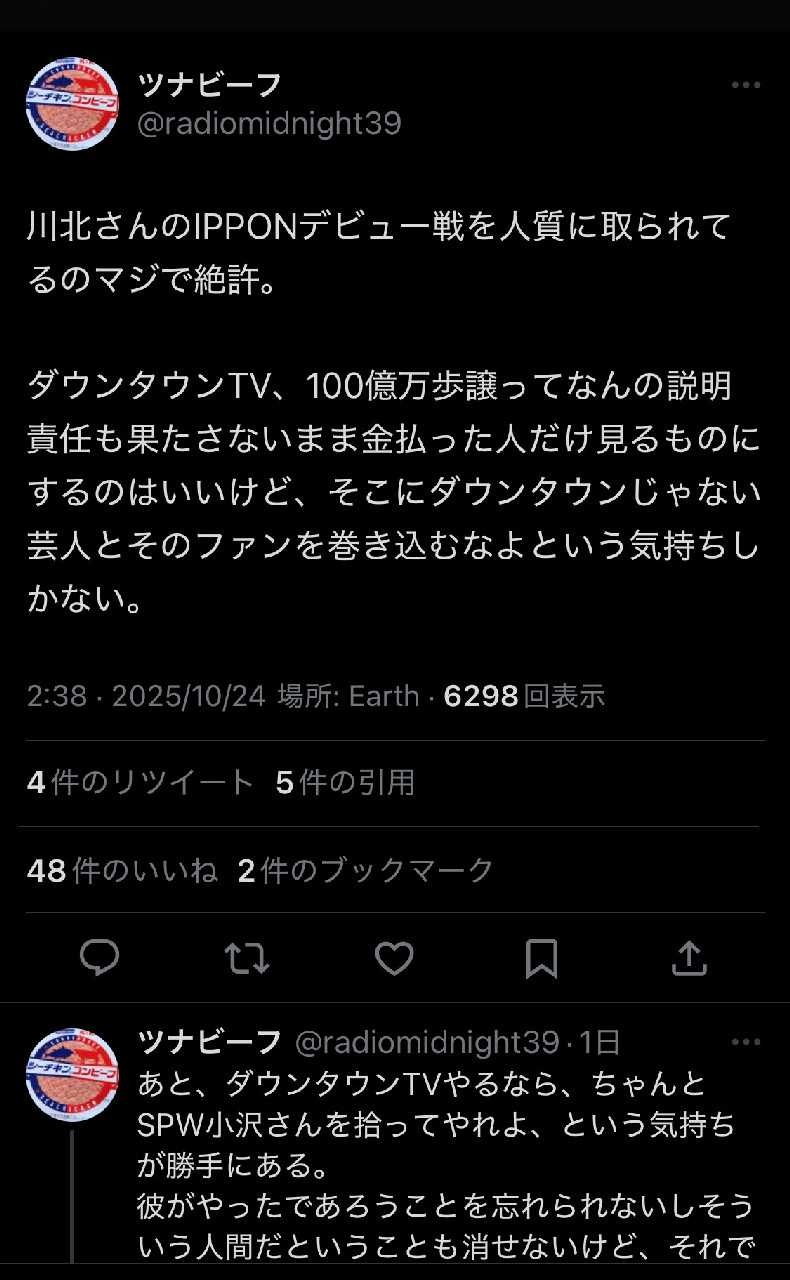Open the main tweet's overflow menu

pos(745,87)
